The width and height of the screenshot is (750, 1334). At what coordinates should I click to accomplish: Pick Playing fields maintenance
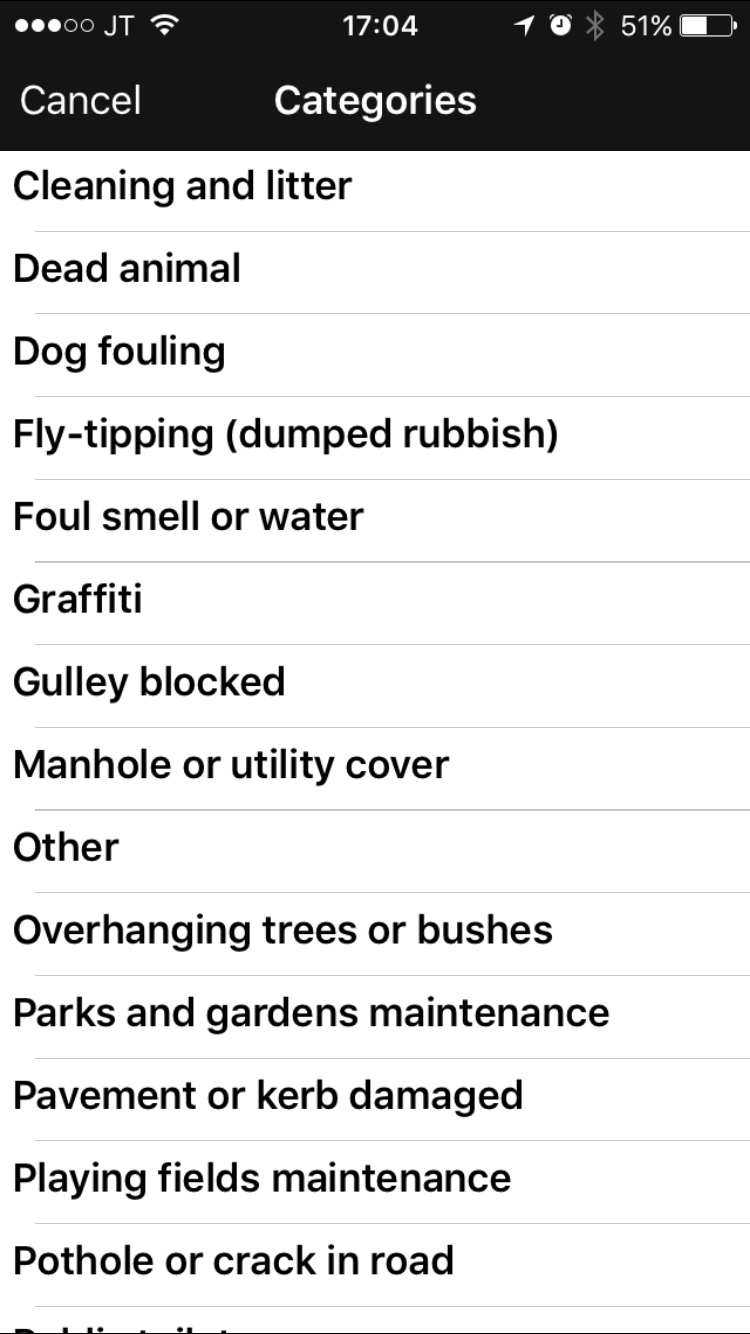pyautogui.click(x=375, y=1182)
